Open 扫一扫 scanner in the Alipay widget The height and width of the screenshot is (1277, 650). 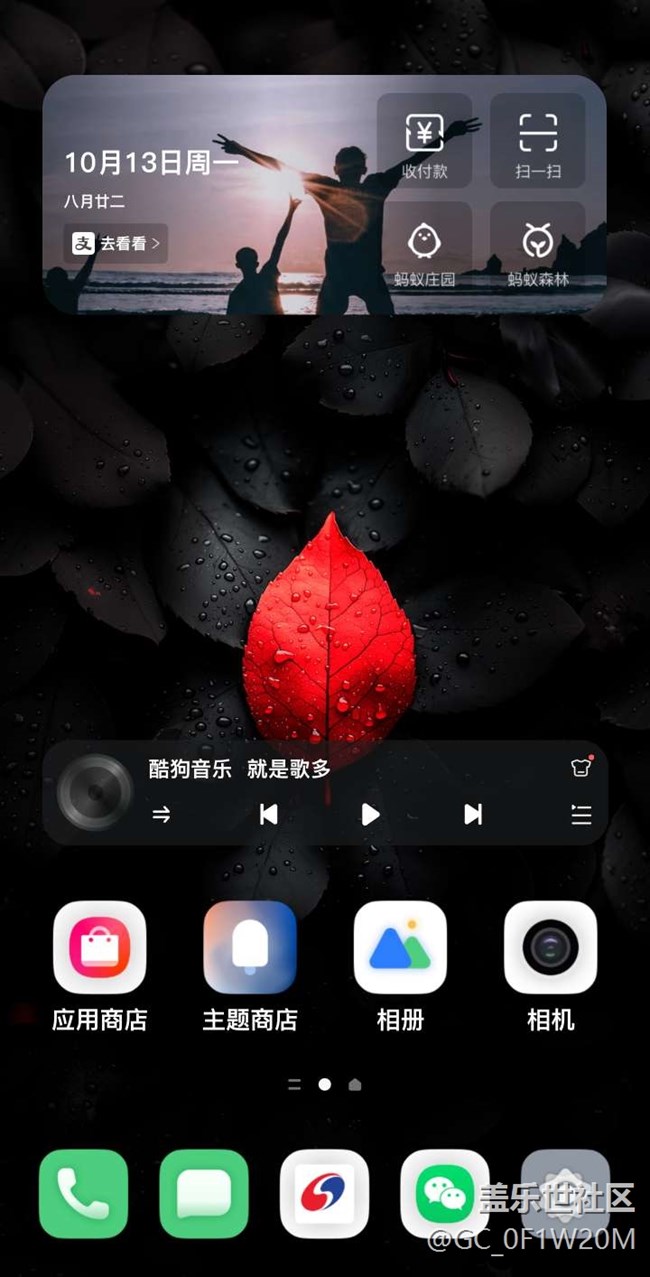(537, 141)
